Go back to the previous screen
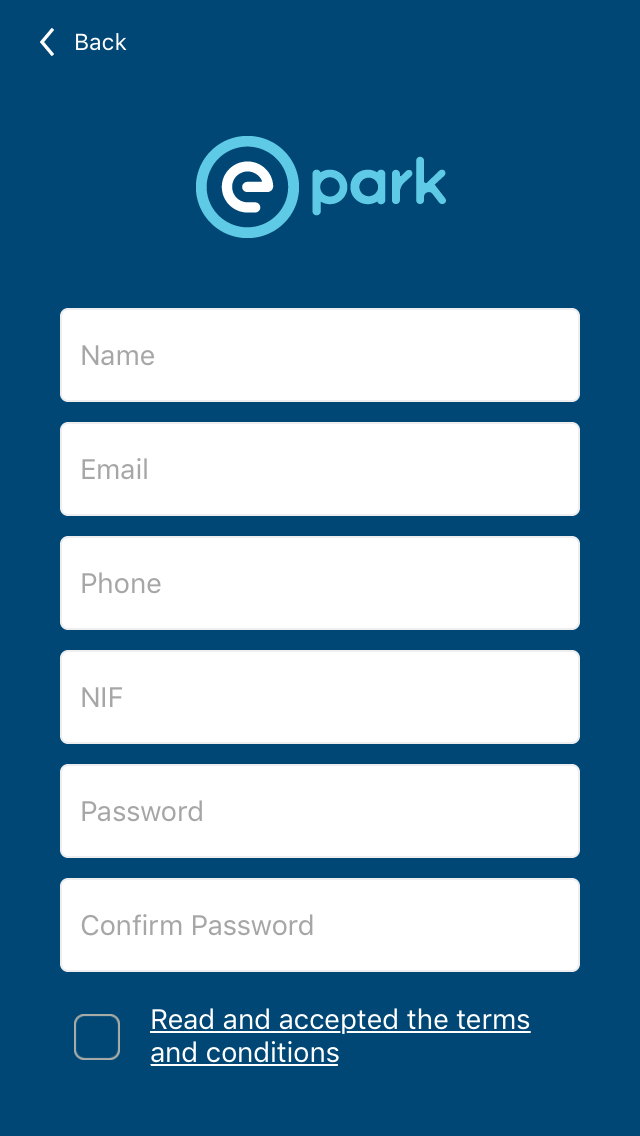The image size is (640, 1136). point(82,42)
